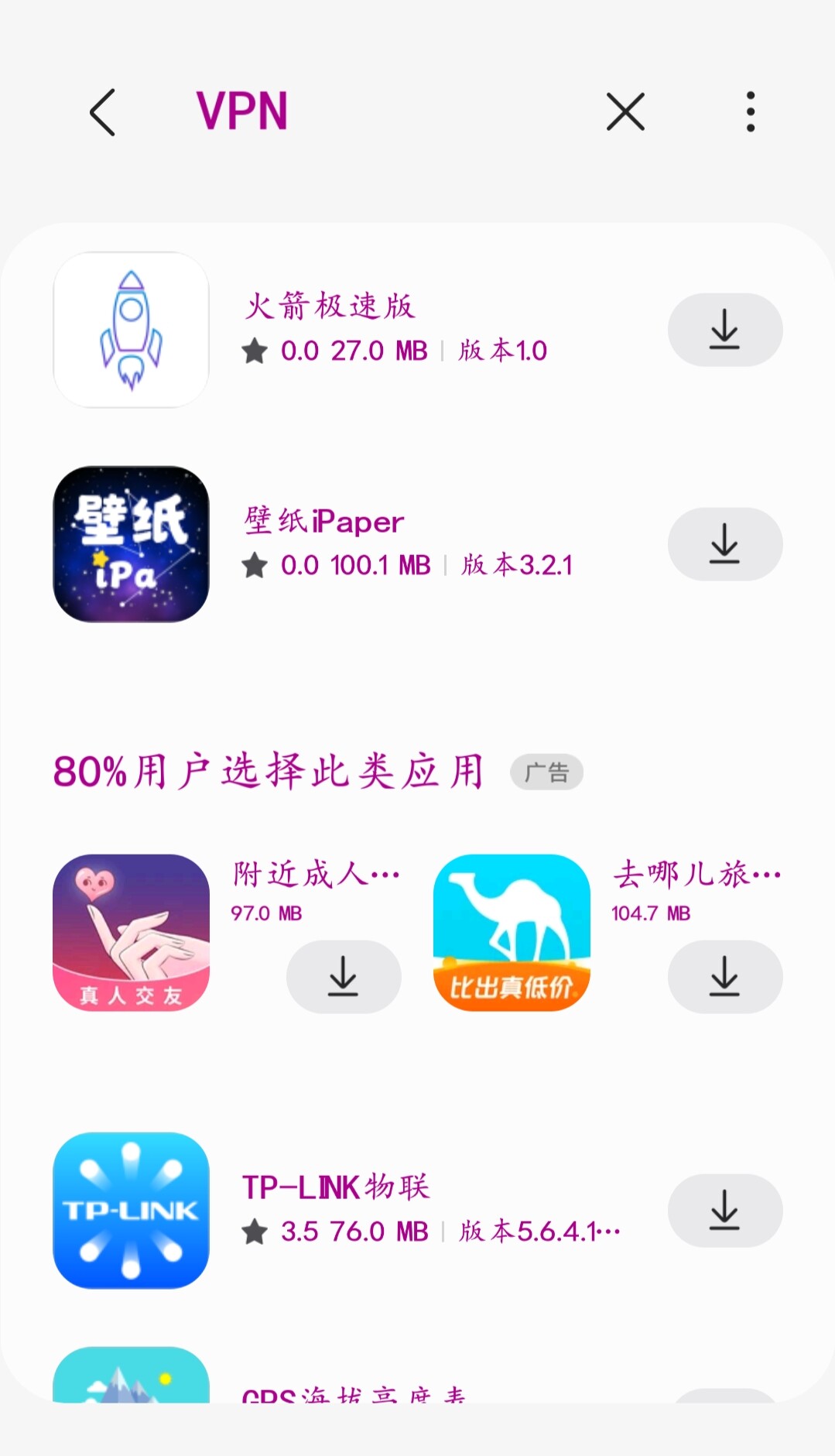835x1456 pixels.
Task: Clear the VPN search query
Action: (x=625, y=112)
